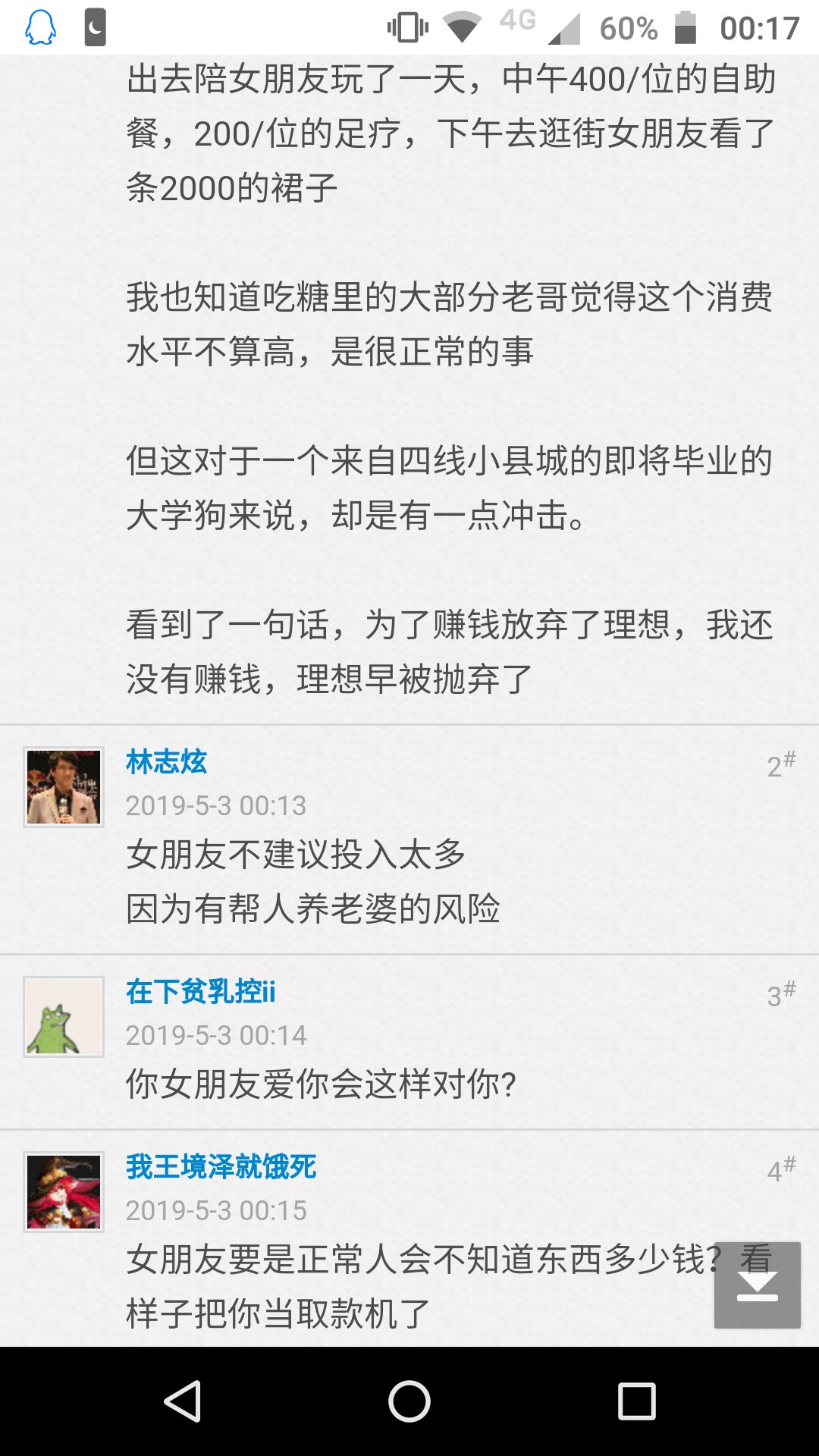Open 我王境泽就饿死's user profile link

[221, 1167]
